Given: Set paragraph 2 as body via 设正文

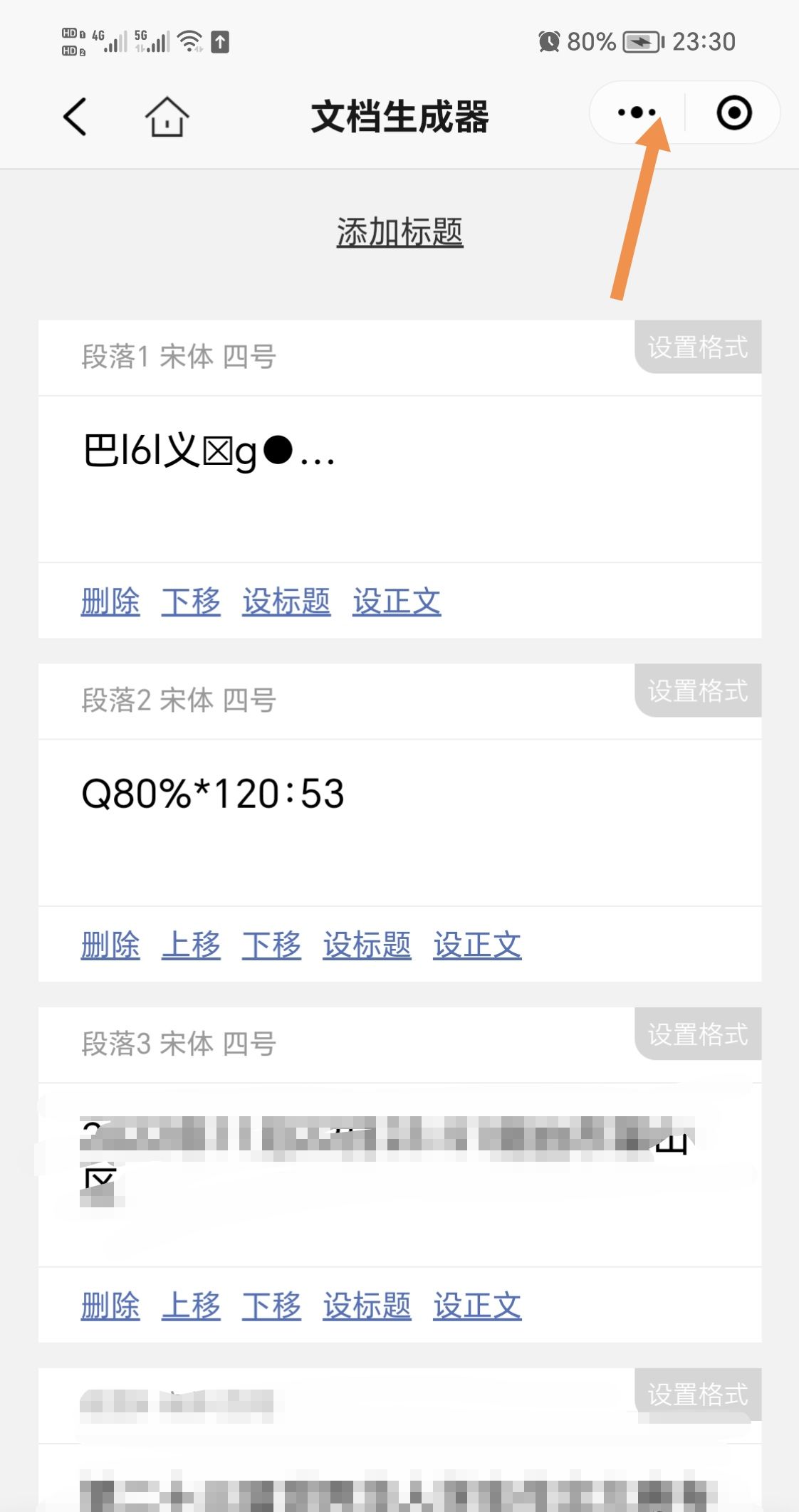Looking at the screenshot, I should point(477,945).
